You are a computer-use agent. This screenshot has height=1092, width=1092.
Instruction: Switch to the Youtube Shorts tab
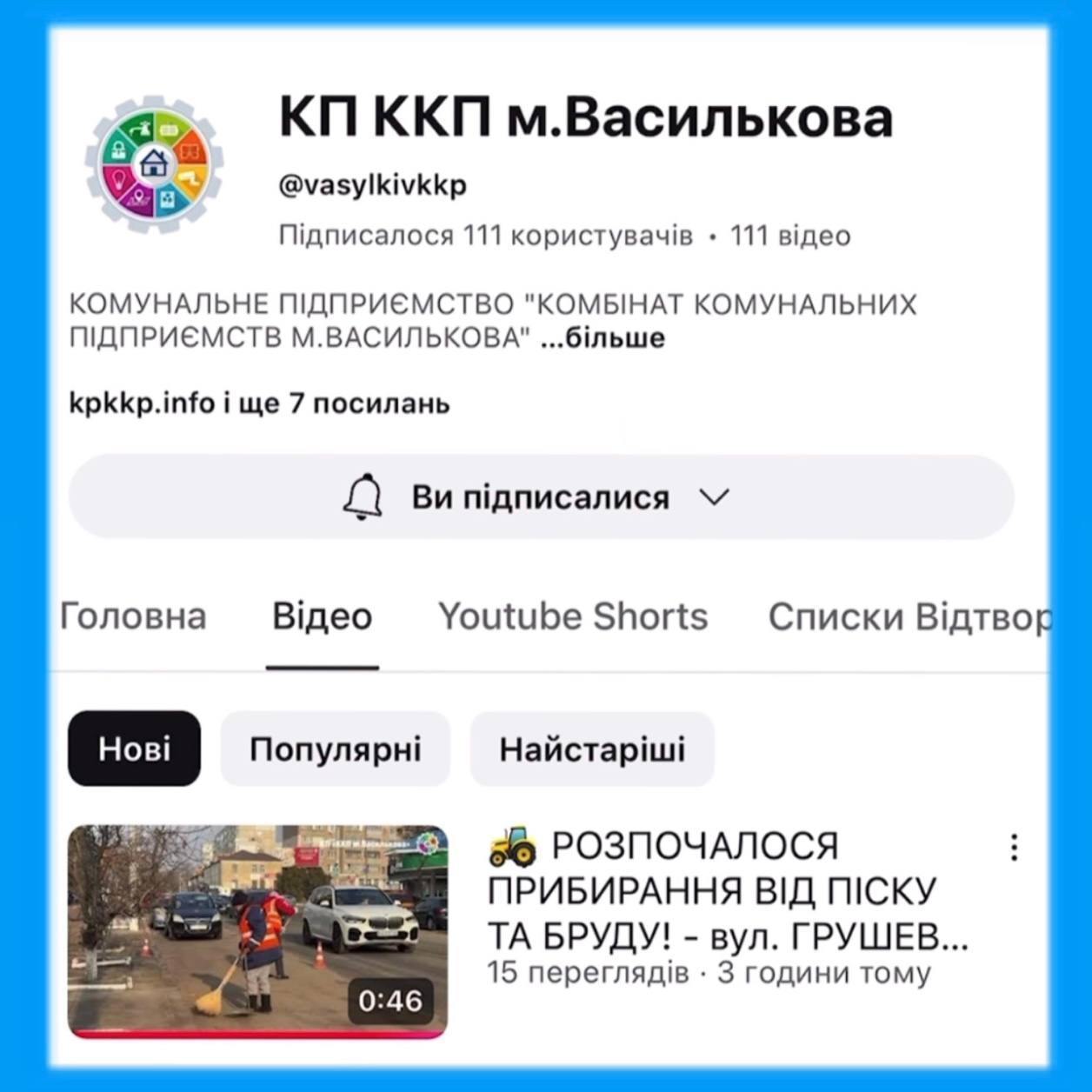point(573,616)
